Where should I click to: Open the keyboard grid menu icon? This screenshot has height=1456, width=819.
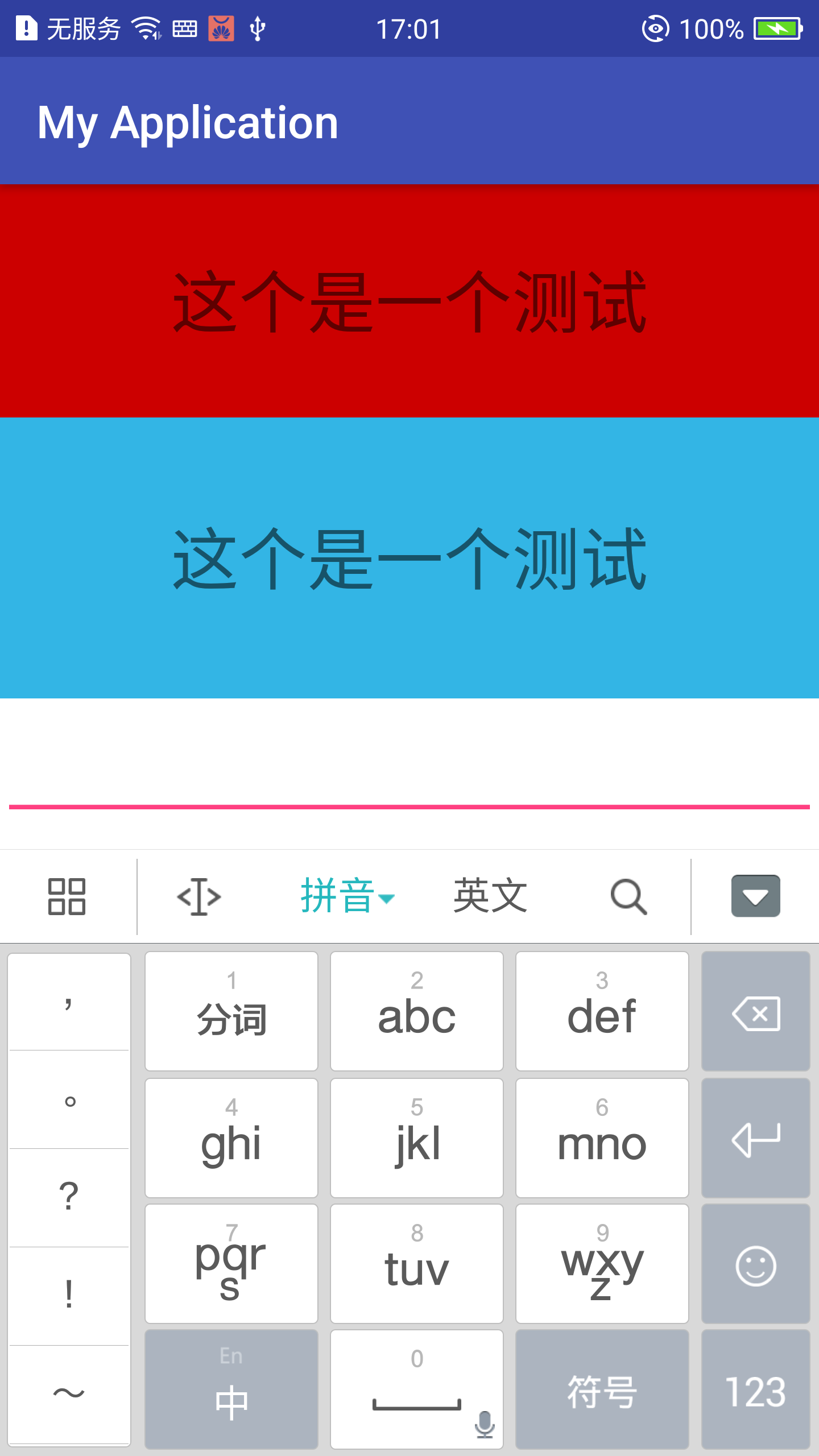(67, 897)
